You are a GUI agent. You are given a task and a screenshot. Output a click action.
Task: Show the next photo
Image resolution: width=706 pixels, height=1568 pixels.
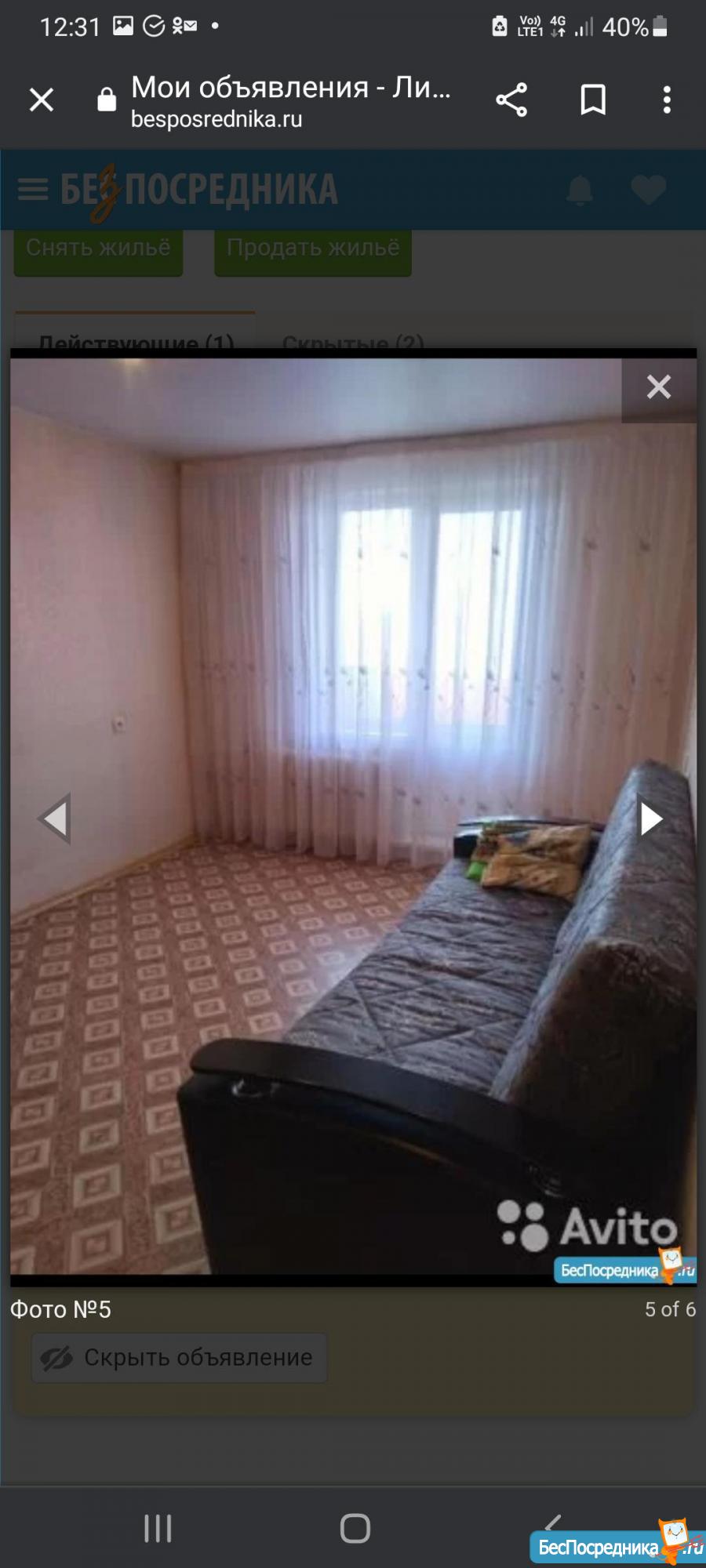650,818
